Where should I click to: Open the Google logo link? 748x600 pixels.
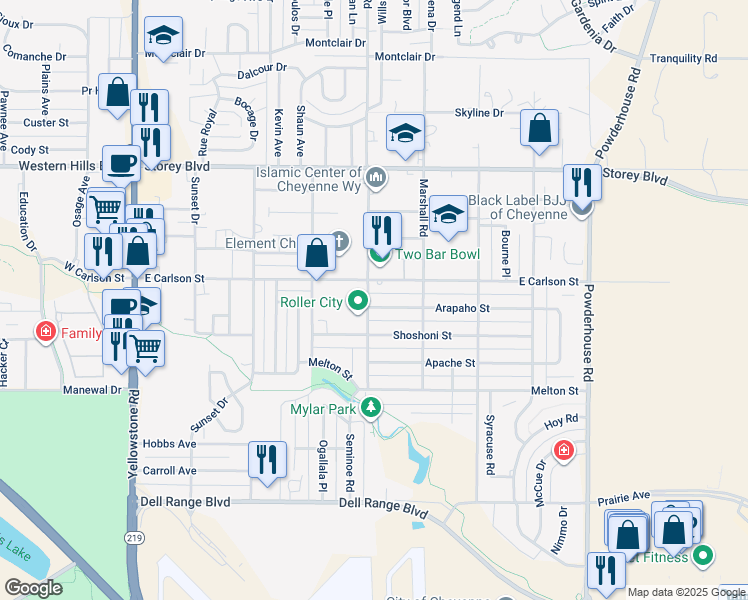33,588
